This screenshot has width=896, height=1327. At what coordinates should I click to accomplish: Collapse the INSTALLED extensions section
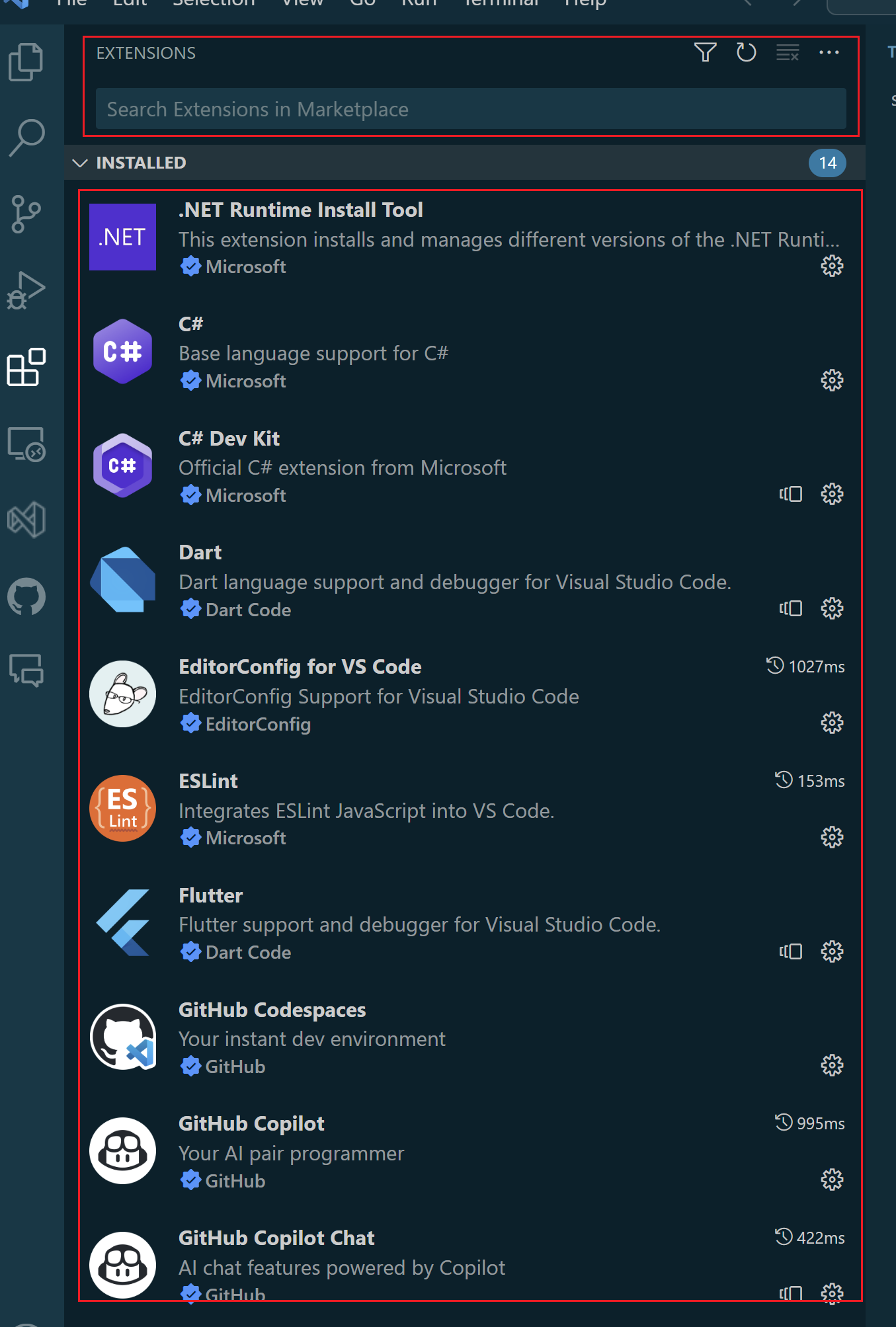click(81, 163)
